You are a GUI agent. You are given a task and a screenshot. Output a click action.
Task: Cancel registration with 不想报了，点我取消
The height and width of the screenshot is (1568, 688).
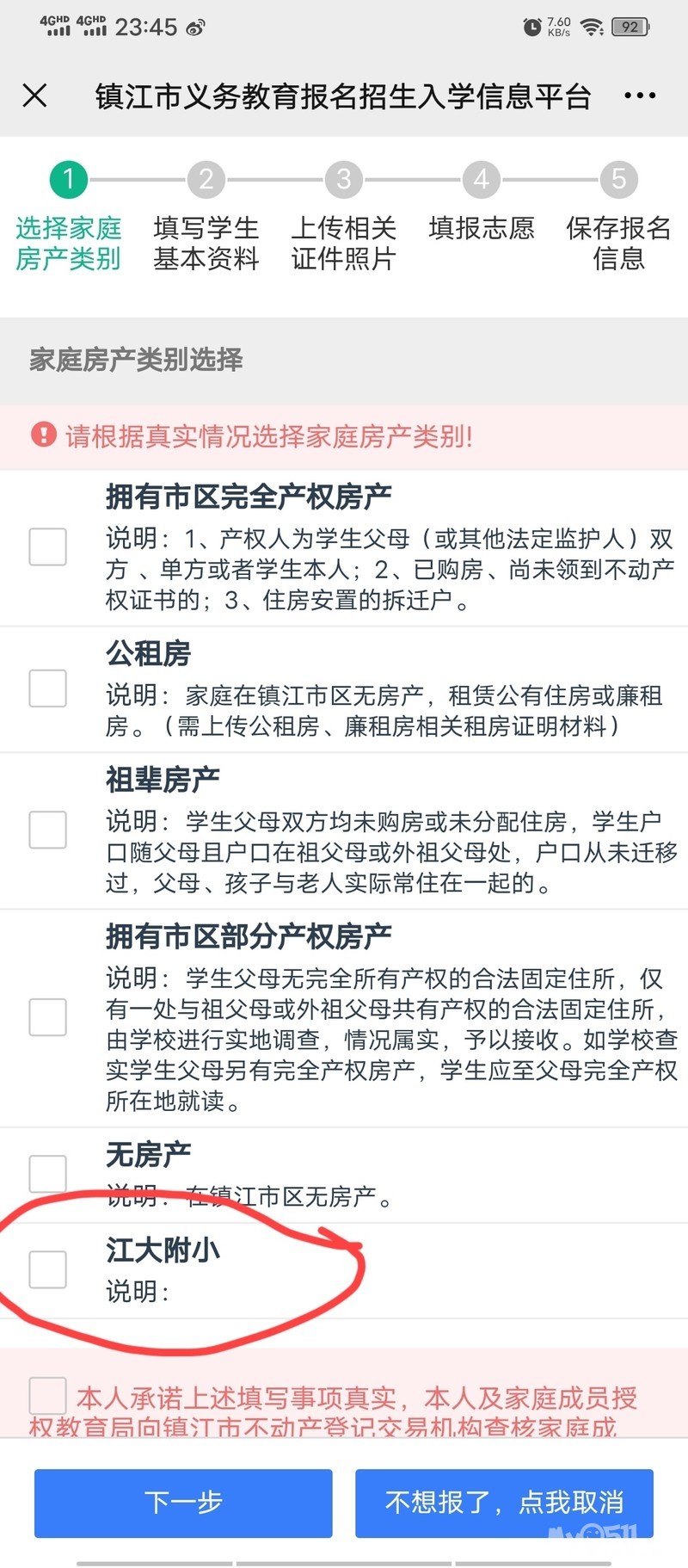tap(504, 1503)
